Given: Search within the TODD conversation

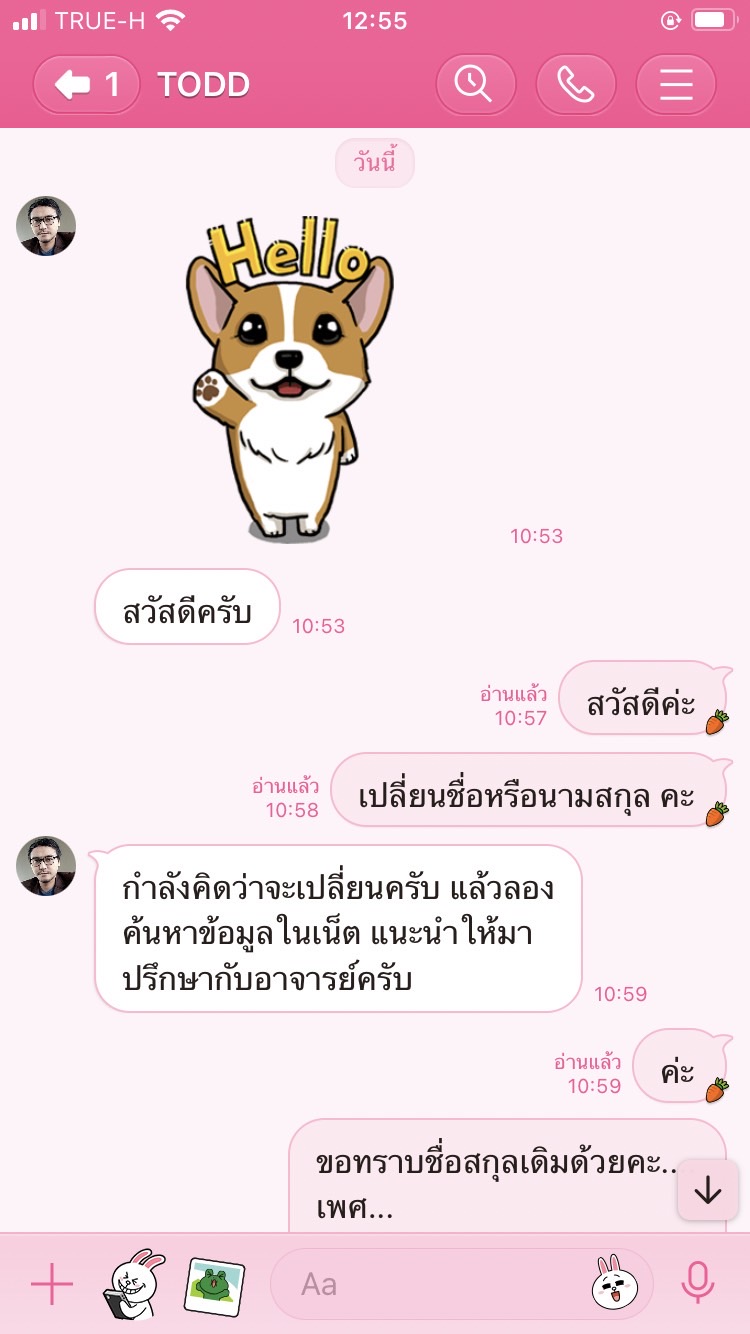Looking at the screenshot, I should coord(475,85).
